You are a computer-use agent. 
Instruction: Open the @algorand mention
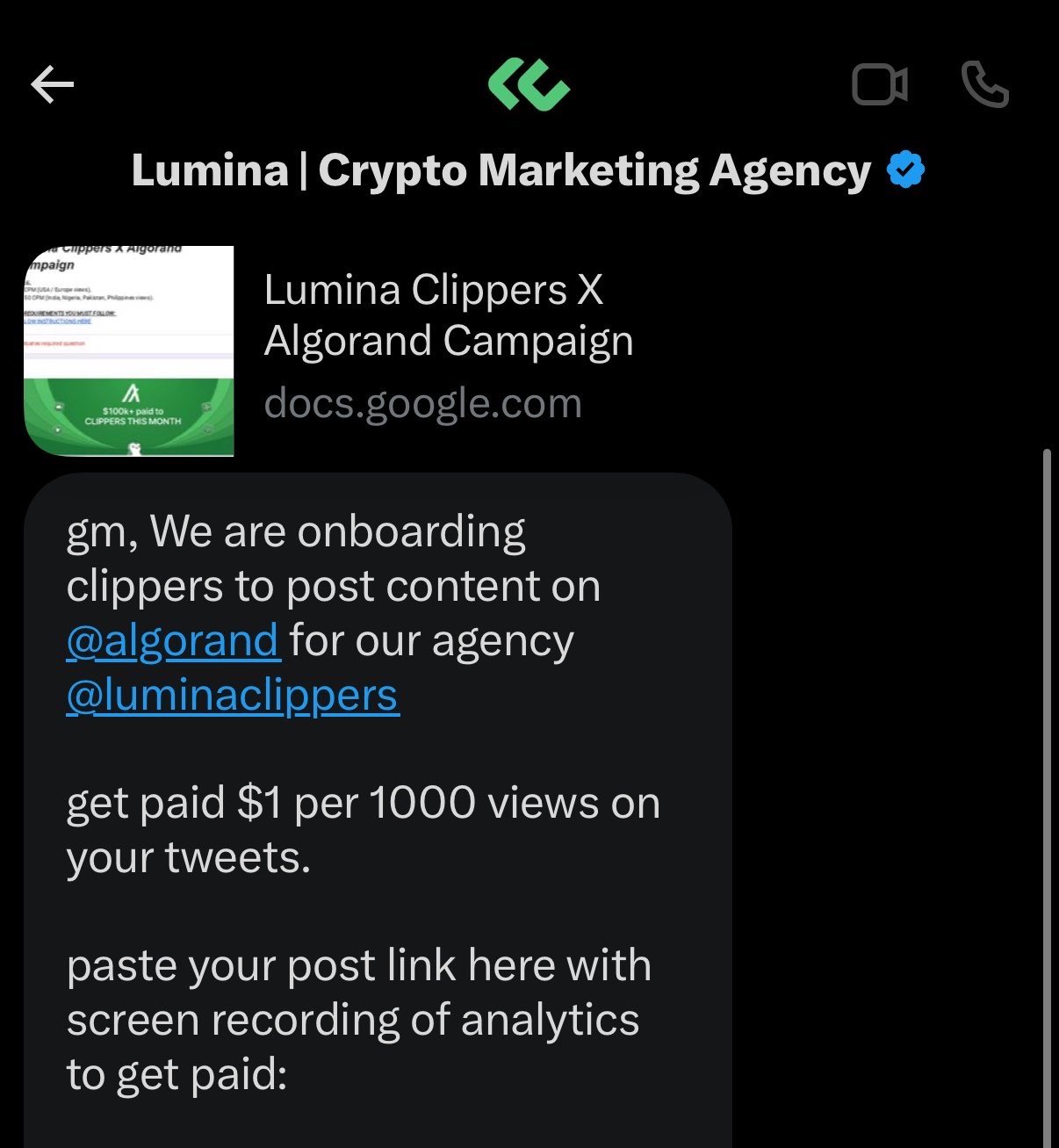[x=173, y=640]
